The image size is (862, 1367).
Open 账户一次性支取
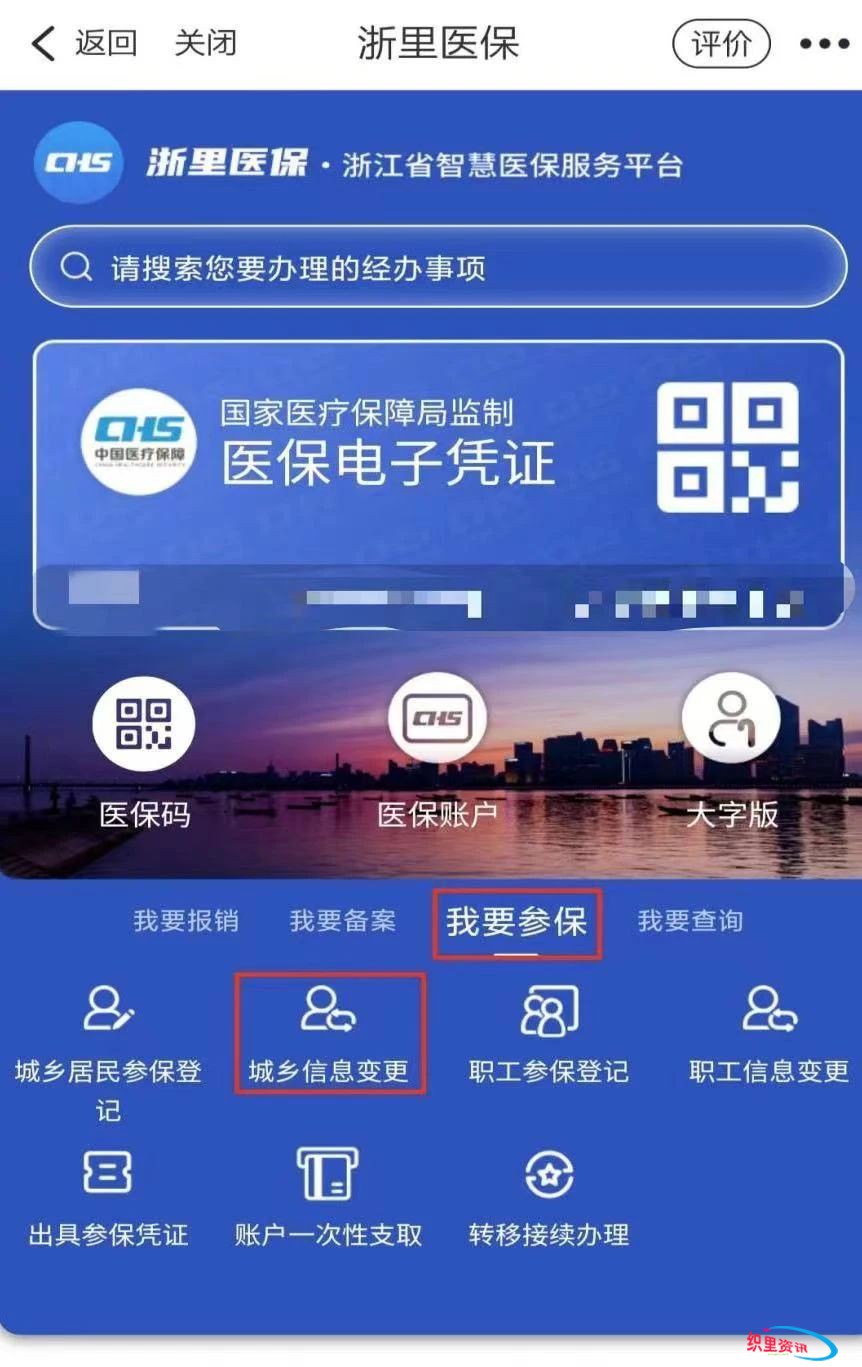click(x=329, y=1198)
